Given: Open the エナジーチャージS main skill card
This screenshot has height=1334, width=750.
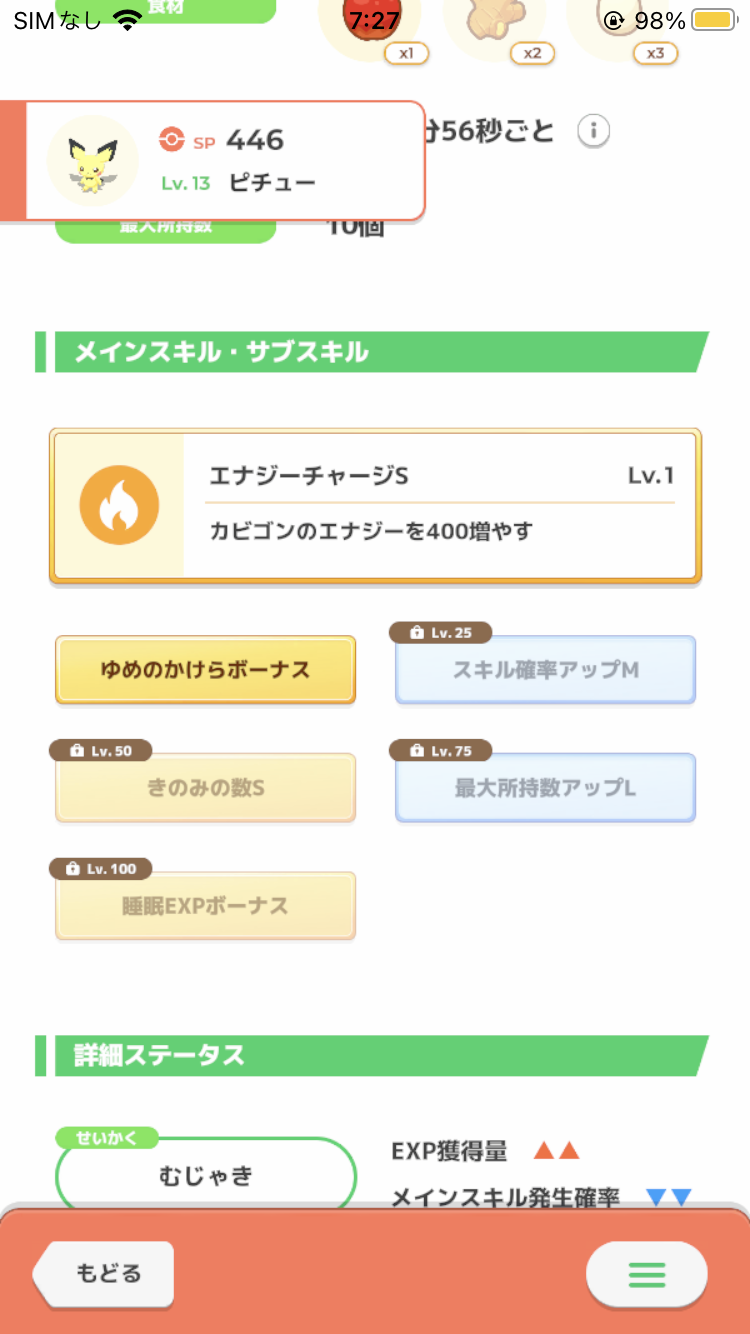Looking at the screenshot, I should [375, 506].
